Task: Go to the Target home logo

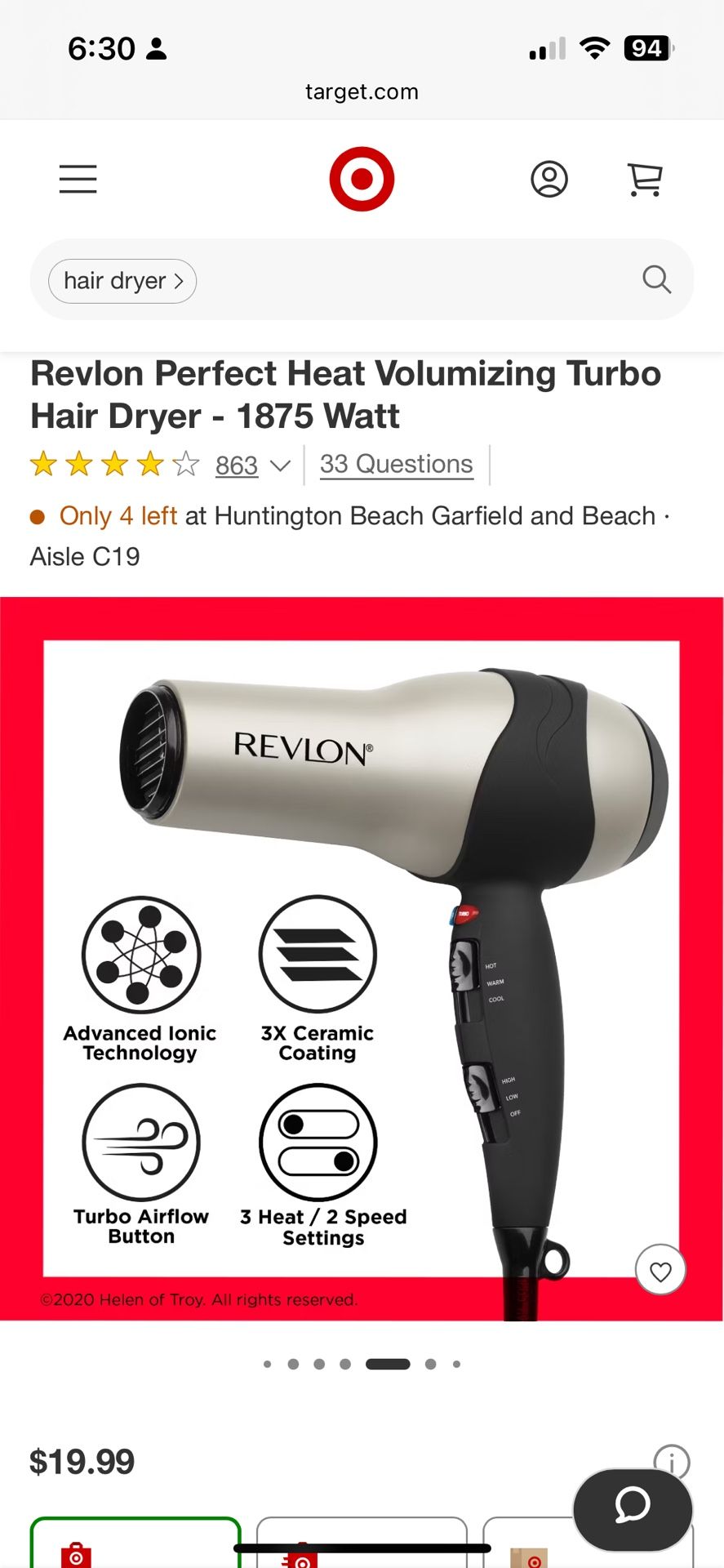Action: coord(362,179)
